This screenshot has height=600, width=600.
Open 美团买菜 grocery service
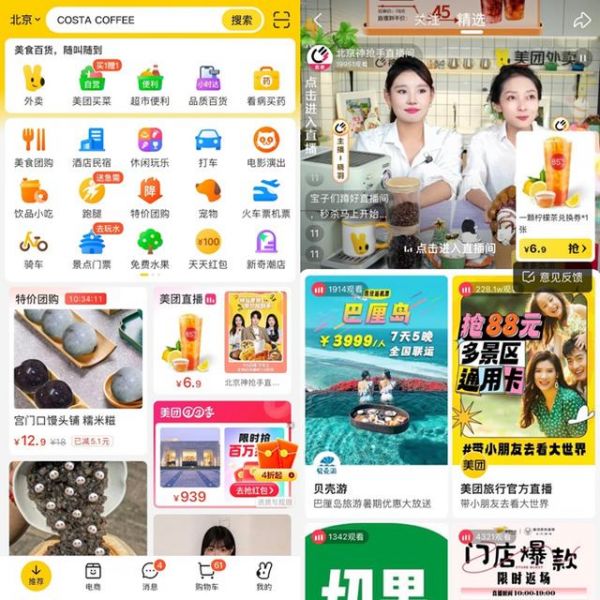(91, 84)
